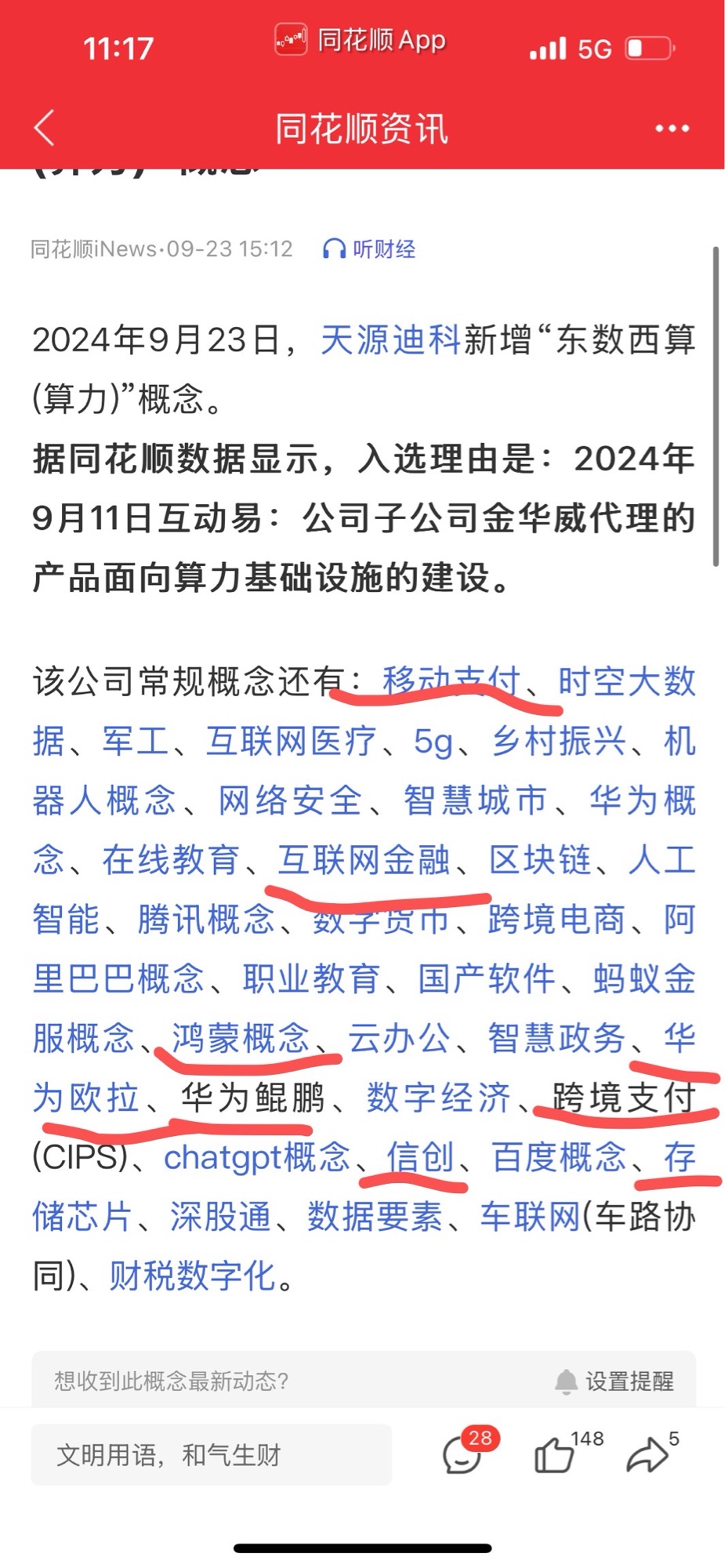Open the 网络安全 concept link

click(x=290, y=801)
